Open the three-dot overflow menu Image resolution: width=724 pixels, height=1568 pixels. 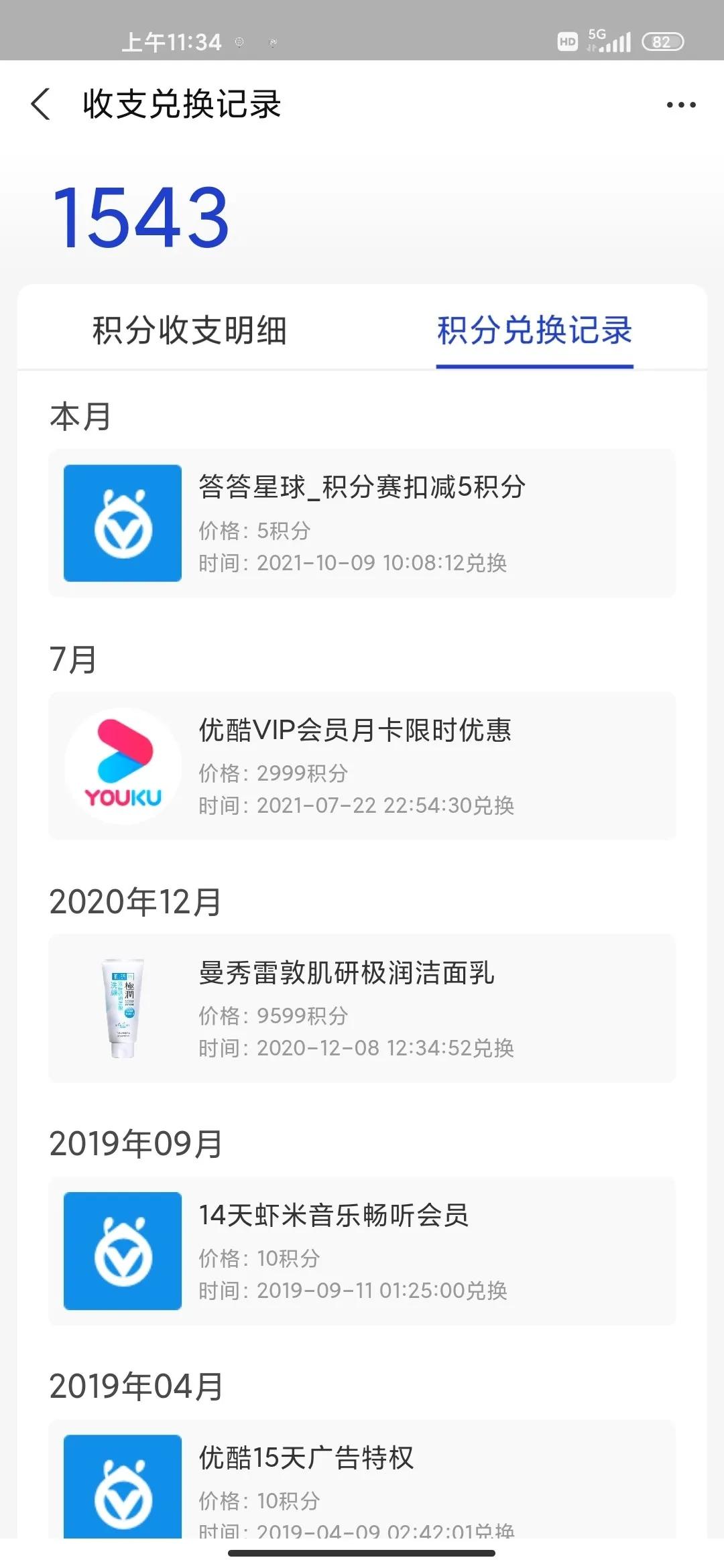point(680,105)
